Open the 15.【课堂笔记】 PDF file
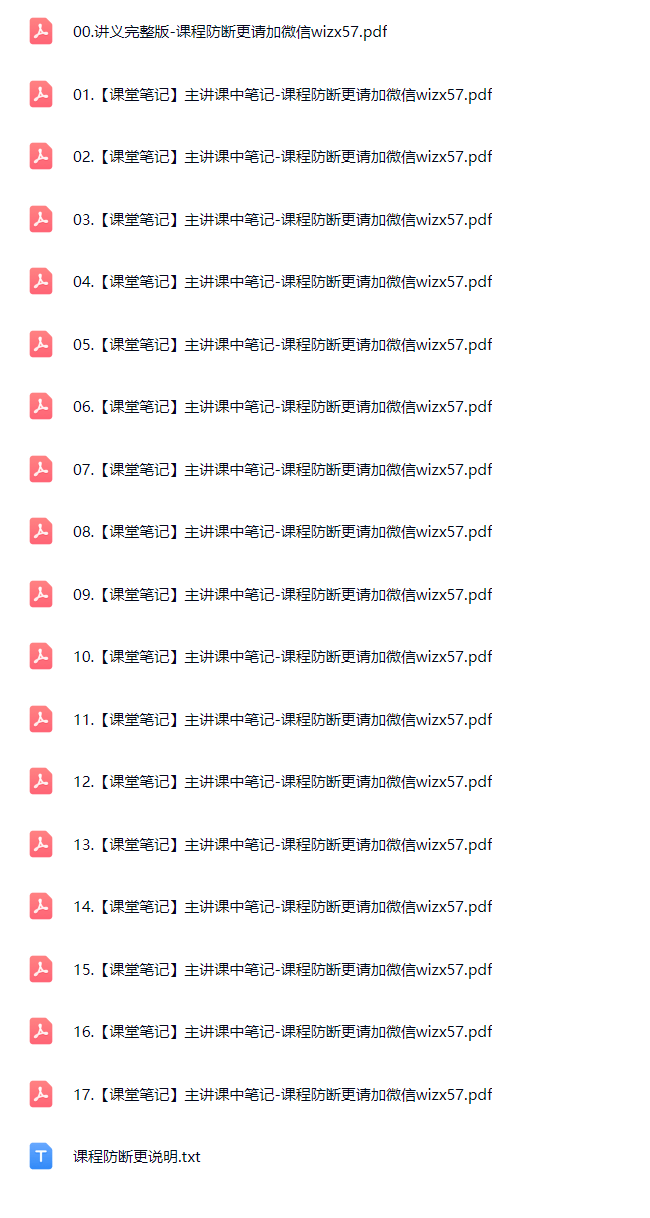Viewport: 650px width, 1218px height. [282, 970]
